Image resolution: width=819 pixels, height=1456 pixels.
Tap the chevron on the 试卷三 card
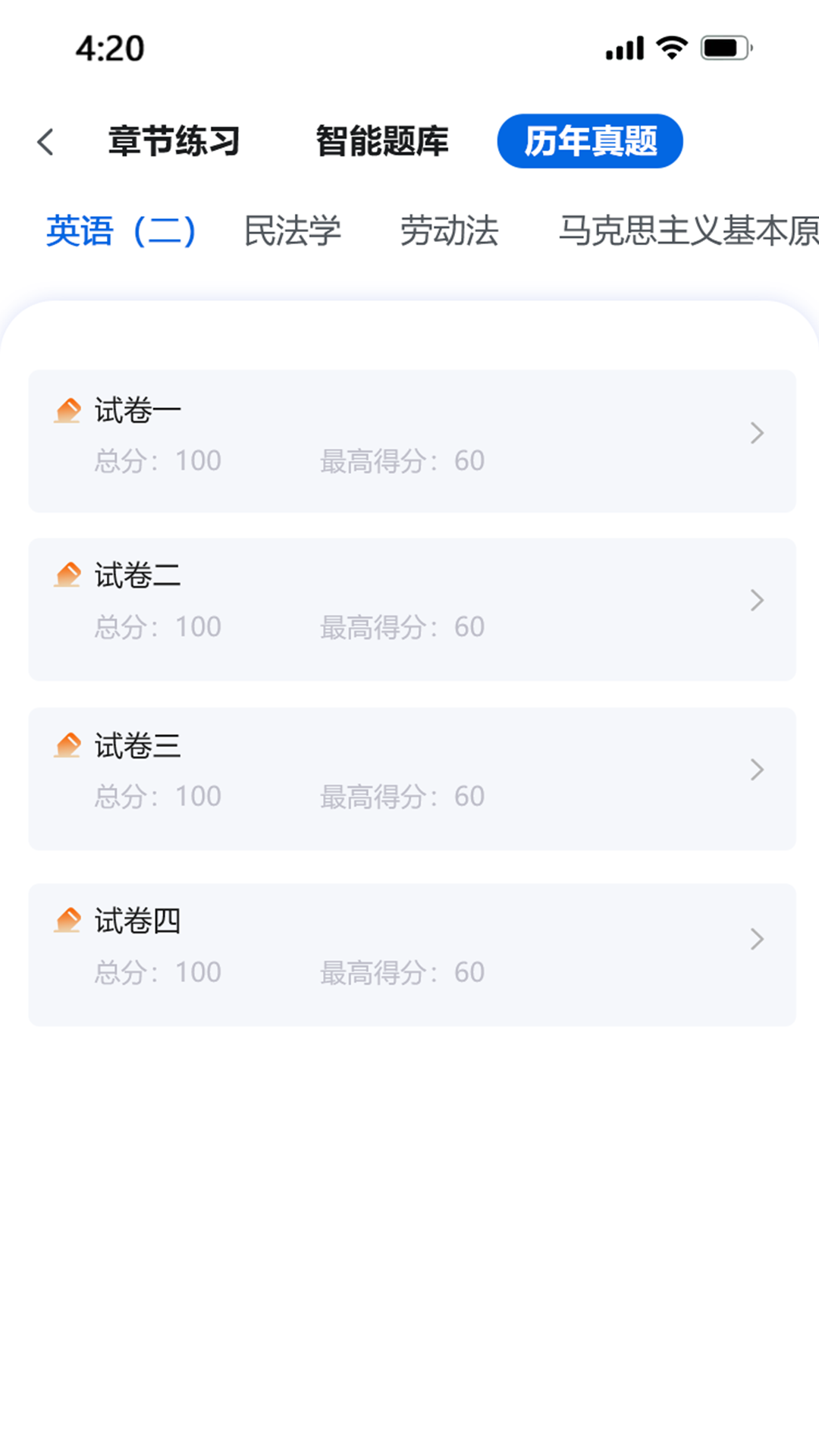click(756, 770)
